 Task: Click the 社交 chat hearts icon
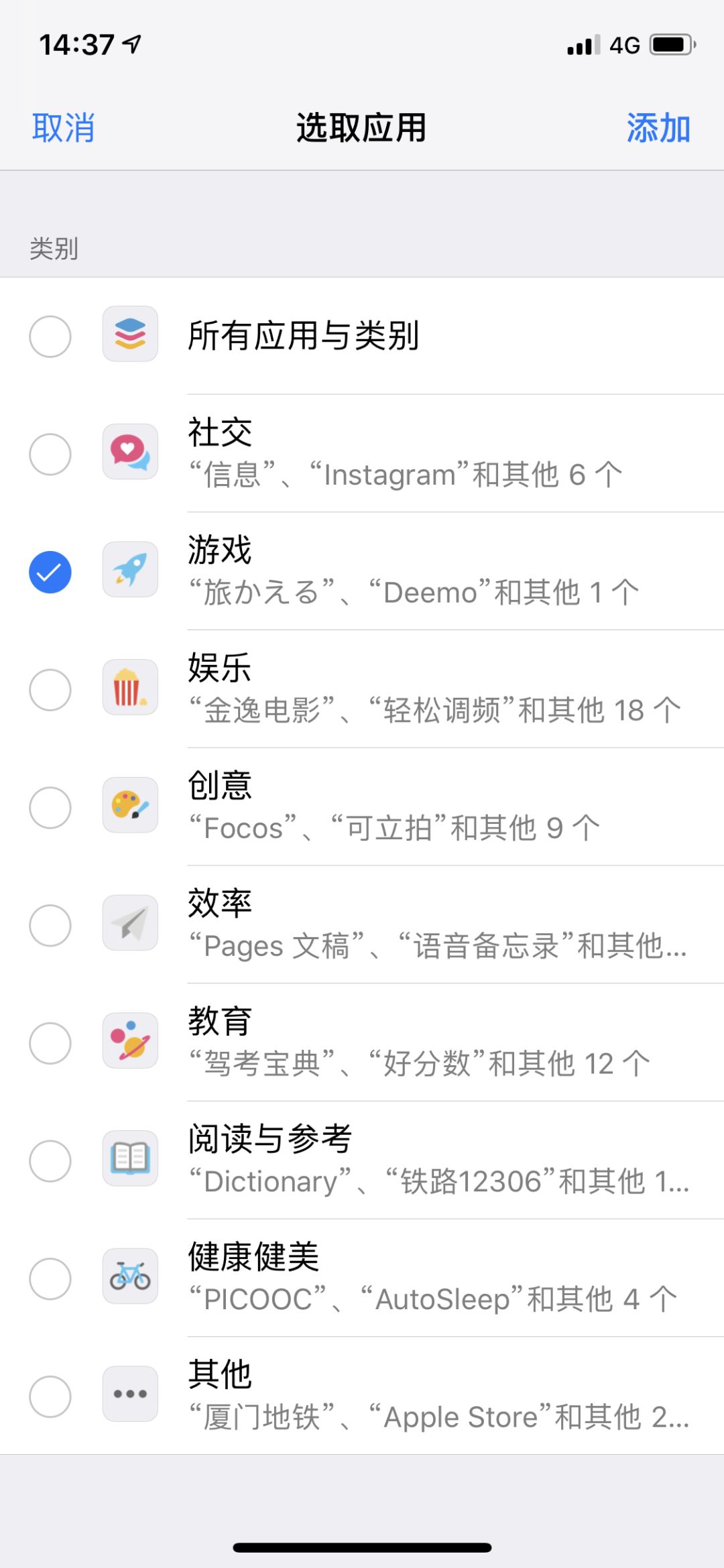click(x=130, y=453)
